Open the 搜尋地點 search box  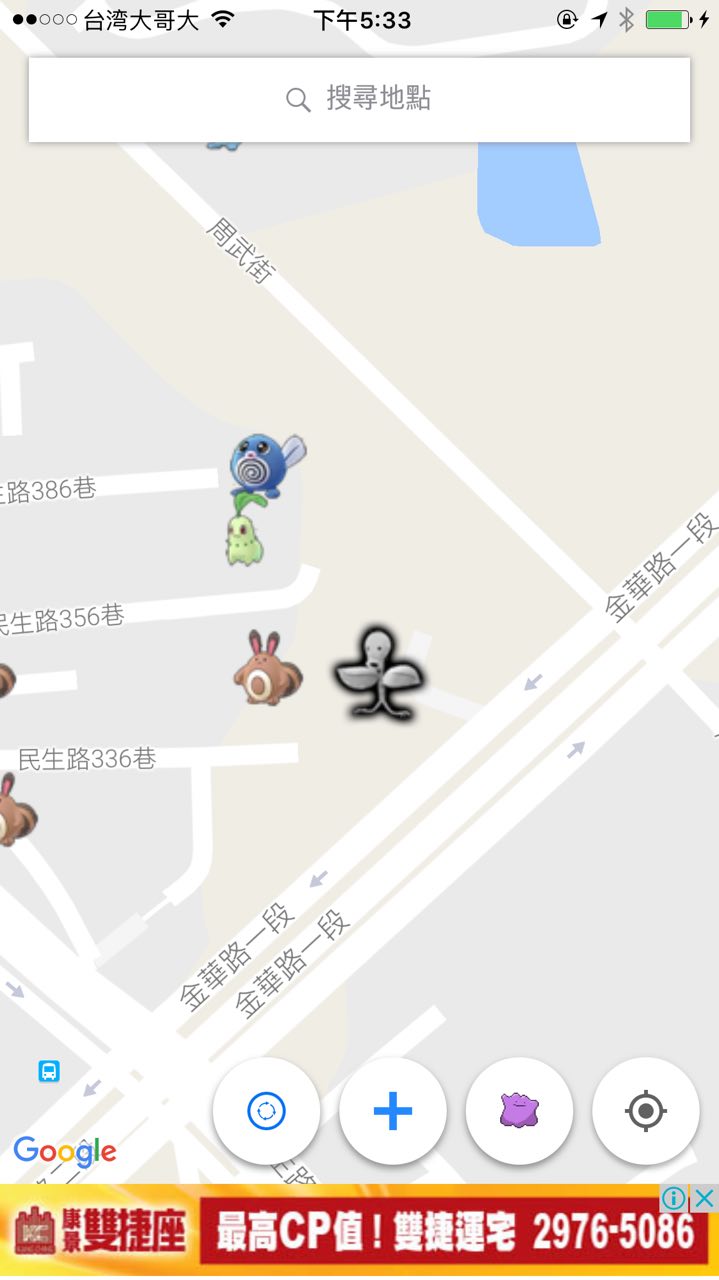click(x=359, y=99)
